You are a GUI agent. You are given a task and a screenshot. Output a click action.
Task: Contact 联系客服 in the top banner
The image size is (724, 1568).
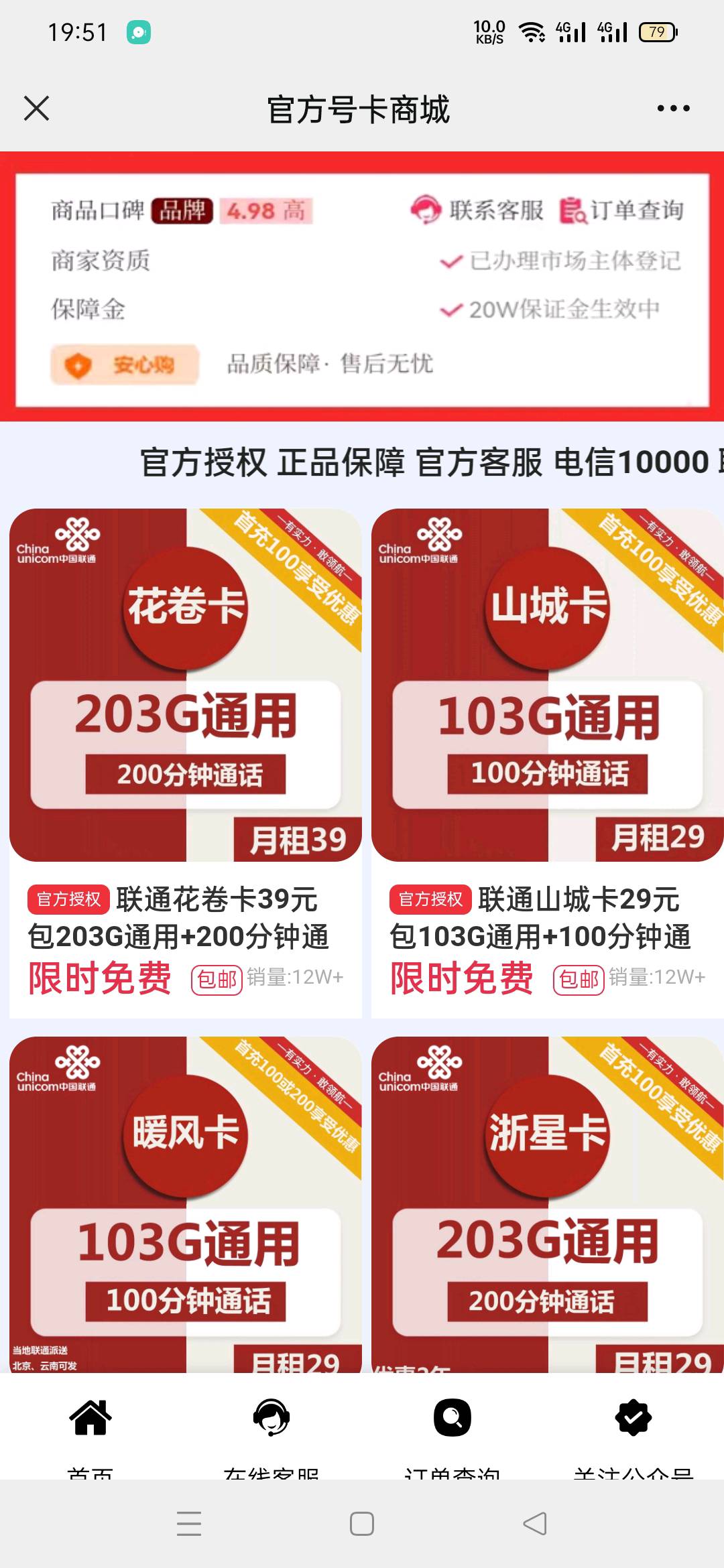477,210
